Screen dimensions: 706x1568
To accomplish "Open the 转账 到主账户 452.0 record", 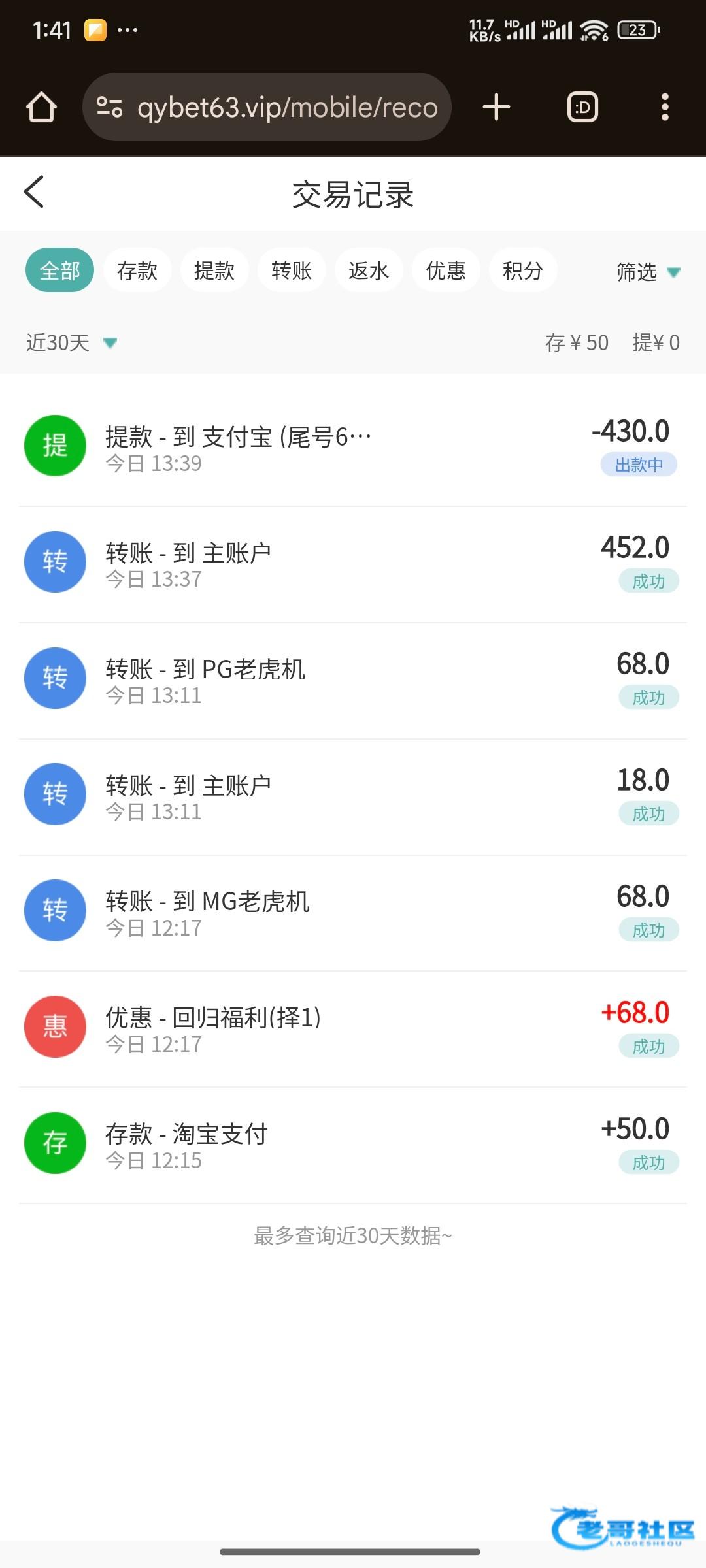I will pyautogui.click(x=353, y=563).
